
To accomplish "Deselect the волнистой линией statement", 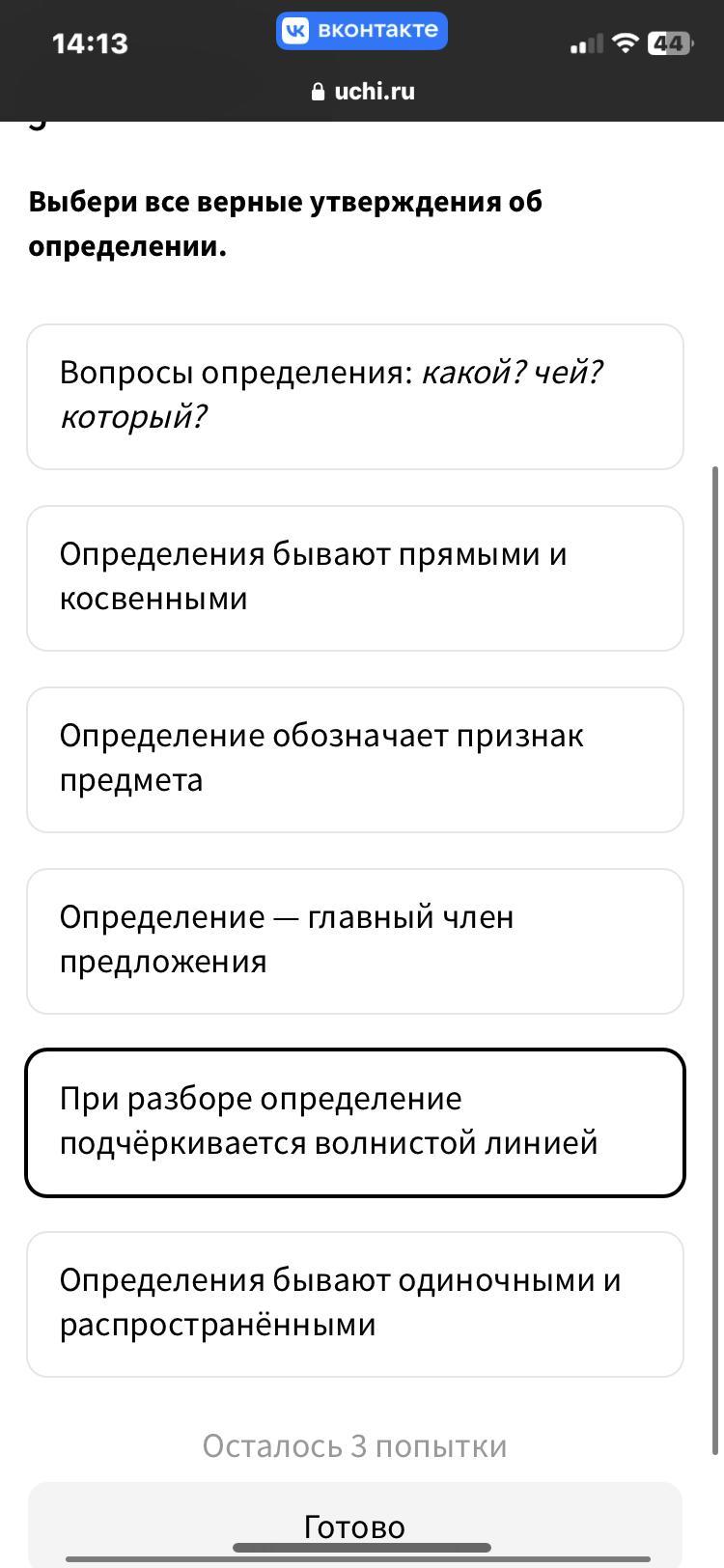I will tap(355, 1123).
